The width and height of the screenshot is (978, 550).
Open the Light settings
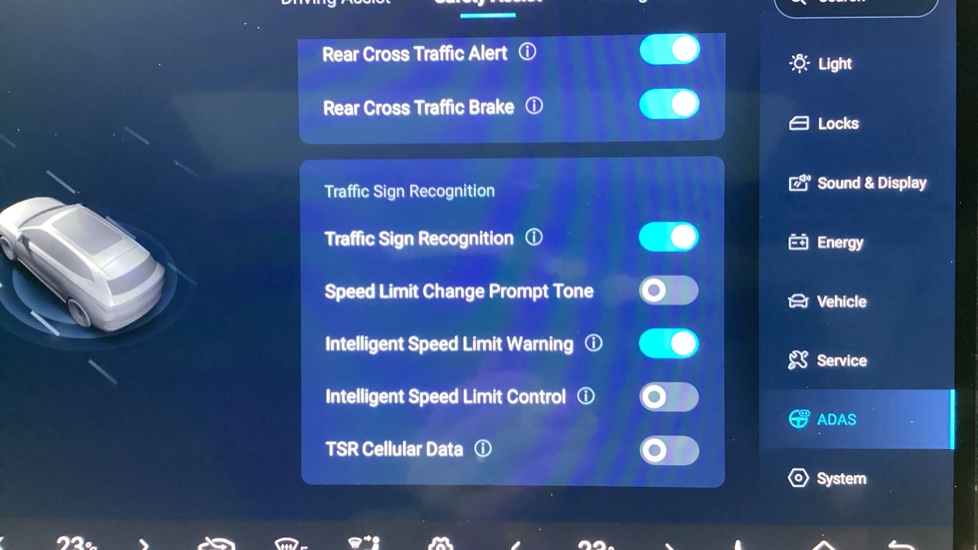pyautogui.click(x=822, y=64)
